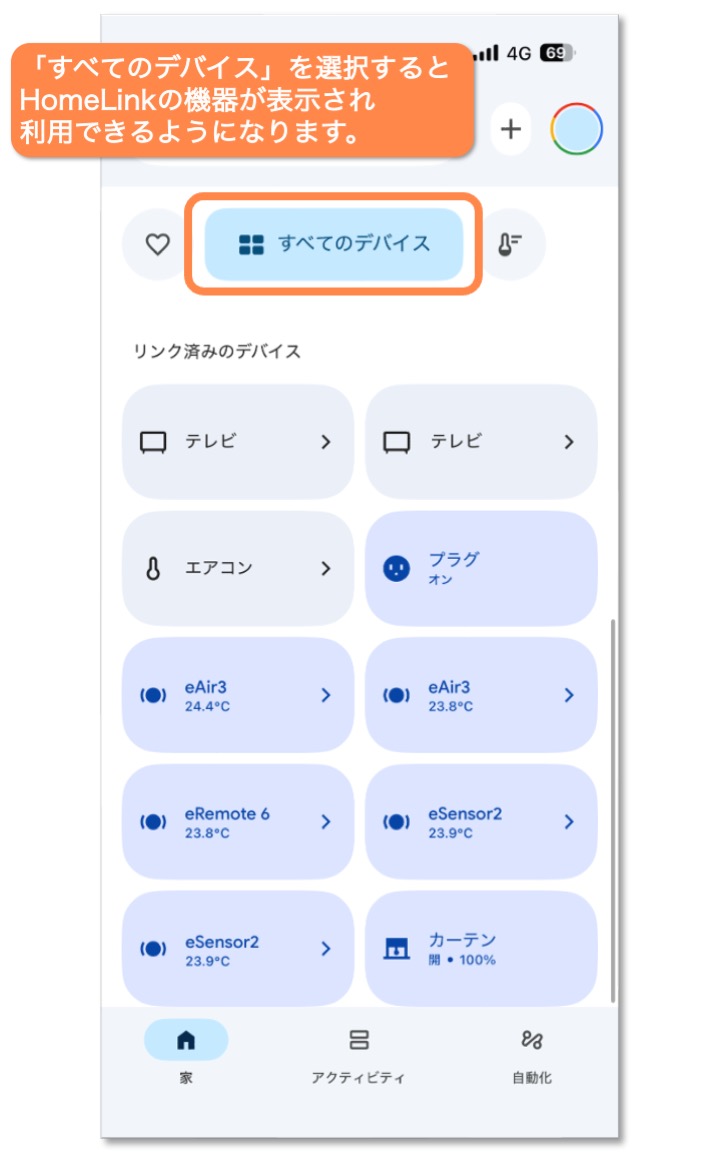720x1152 pixels.
Task: Open the エアコン device card
Action: [x=238, y=568]
